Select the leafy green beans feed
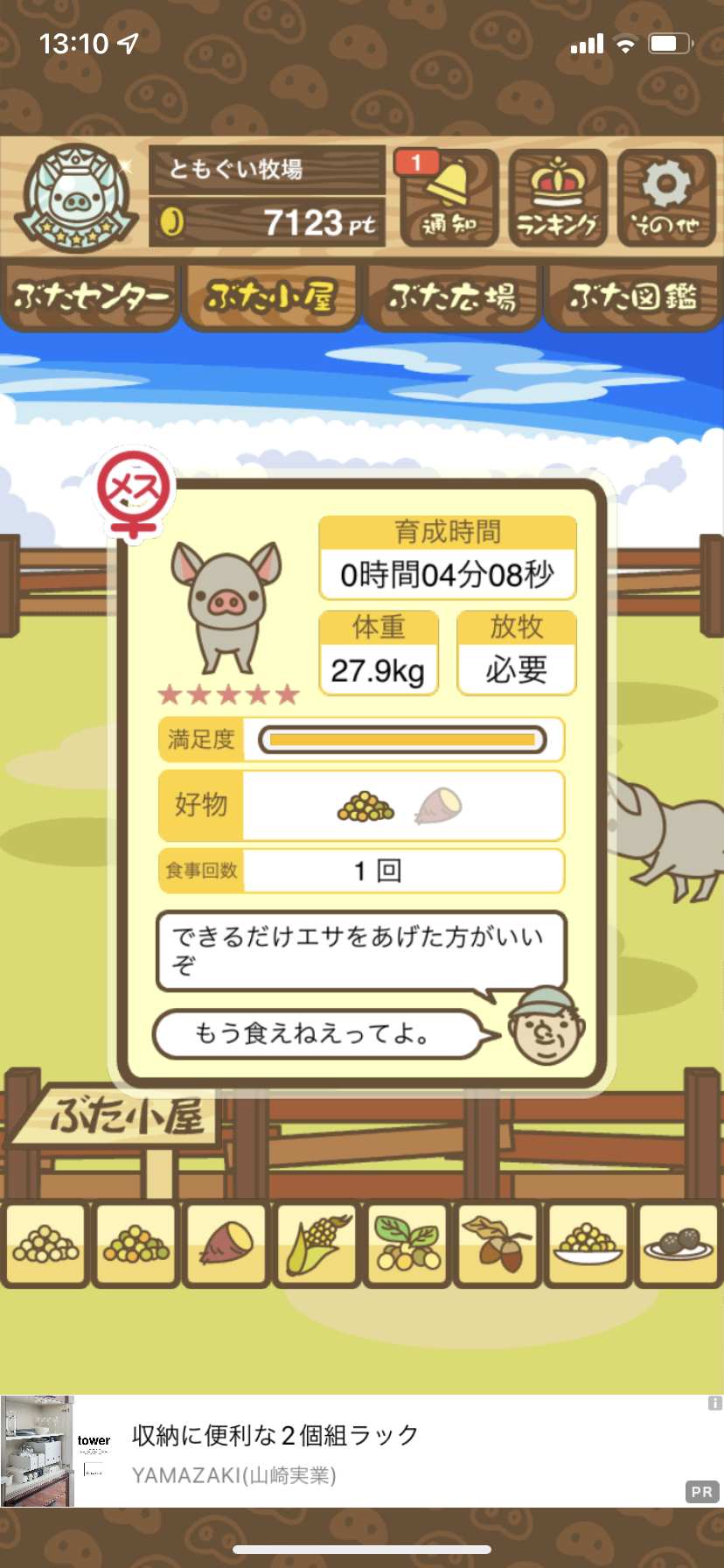The height and width of the screenshot is (1568, 724). 407,1244
